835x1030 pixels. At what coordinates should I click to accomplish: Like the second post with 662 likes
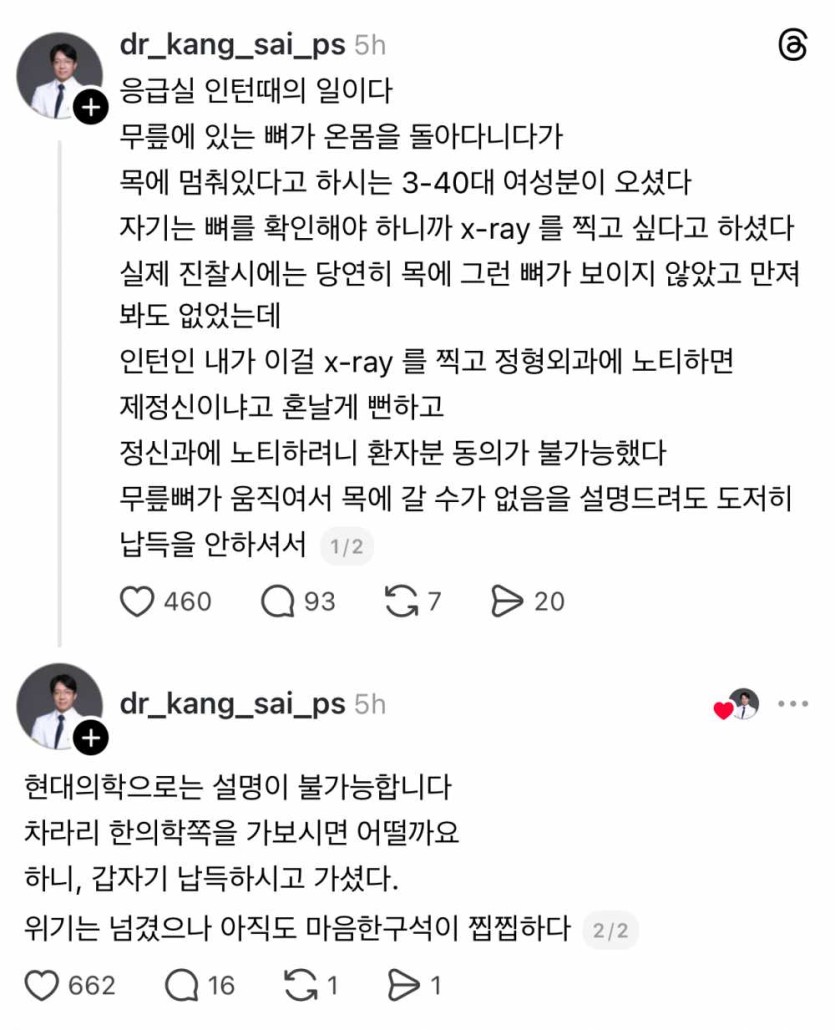(42, 986)
